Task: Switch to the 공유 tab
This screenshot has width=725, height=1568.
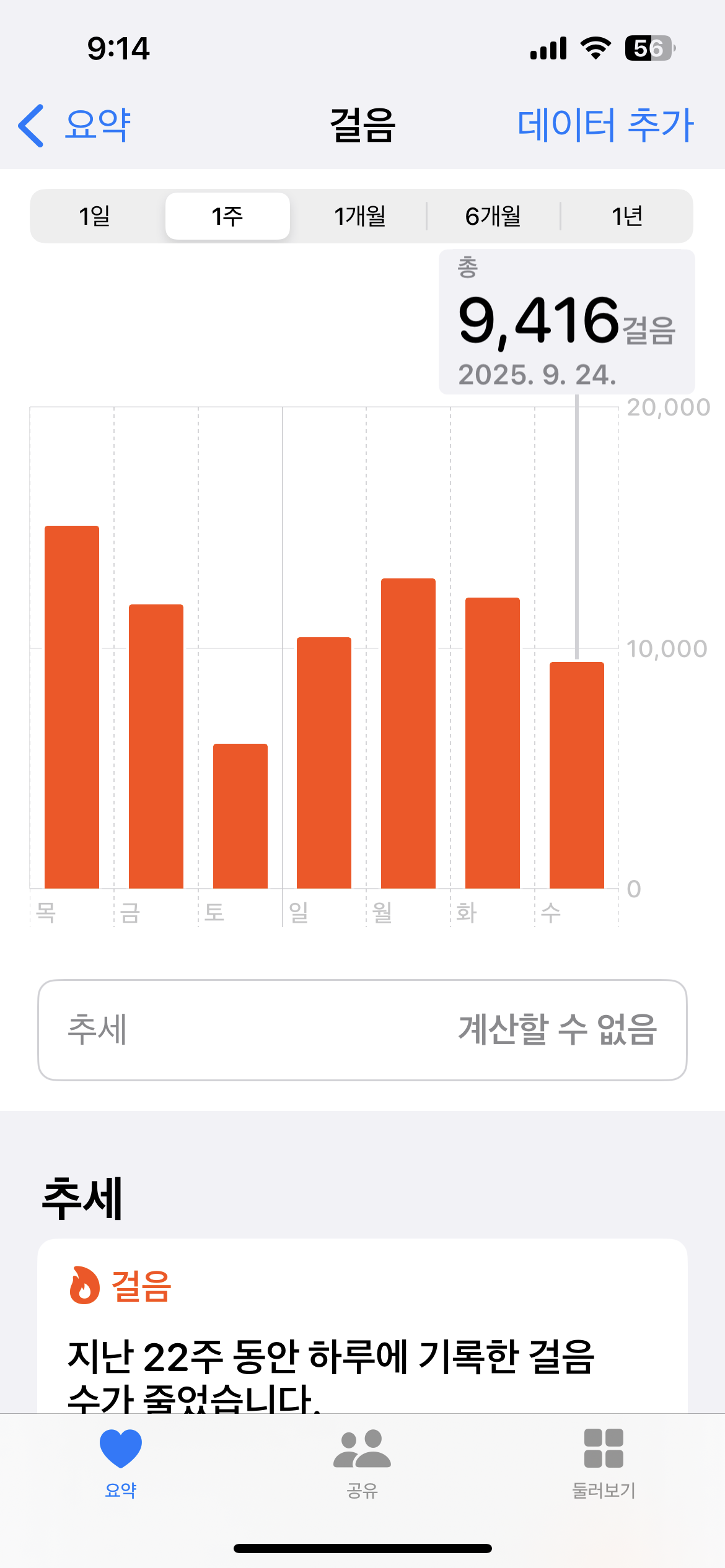Action: (x=362, y=1463)
